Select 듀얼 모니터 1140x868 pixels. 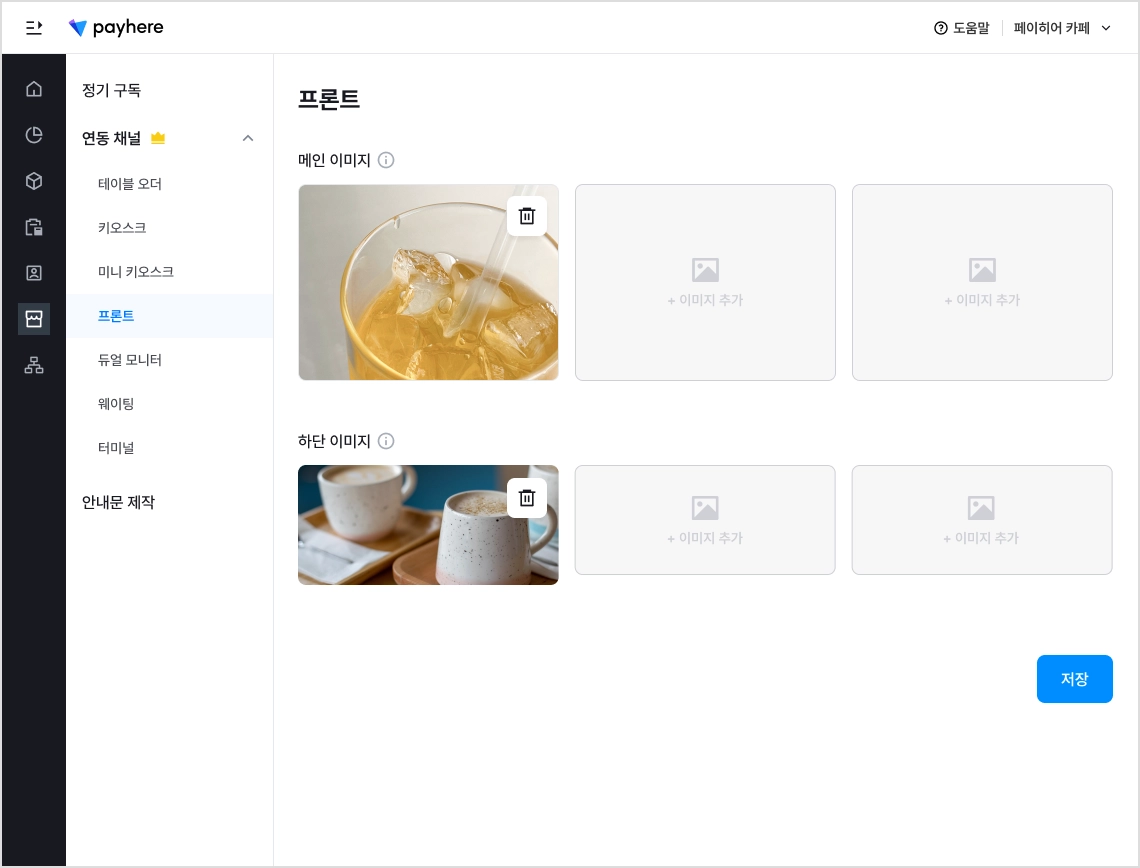tap(129, 360)
